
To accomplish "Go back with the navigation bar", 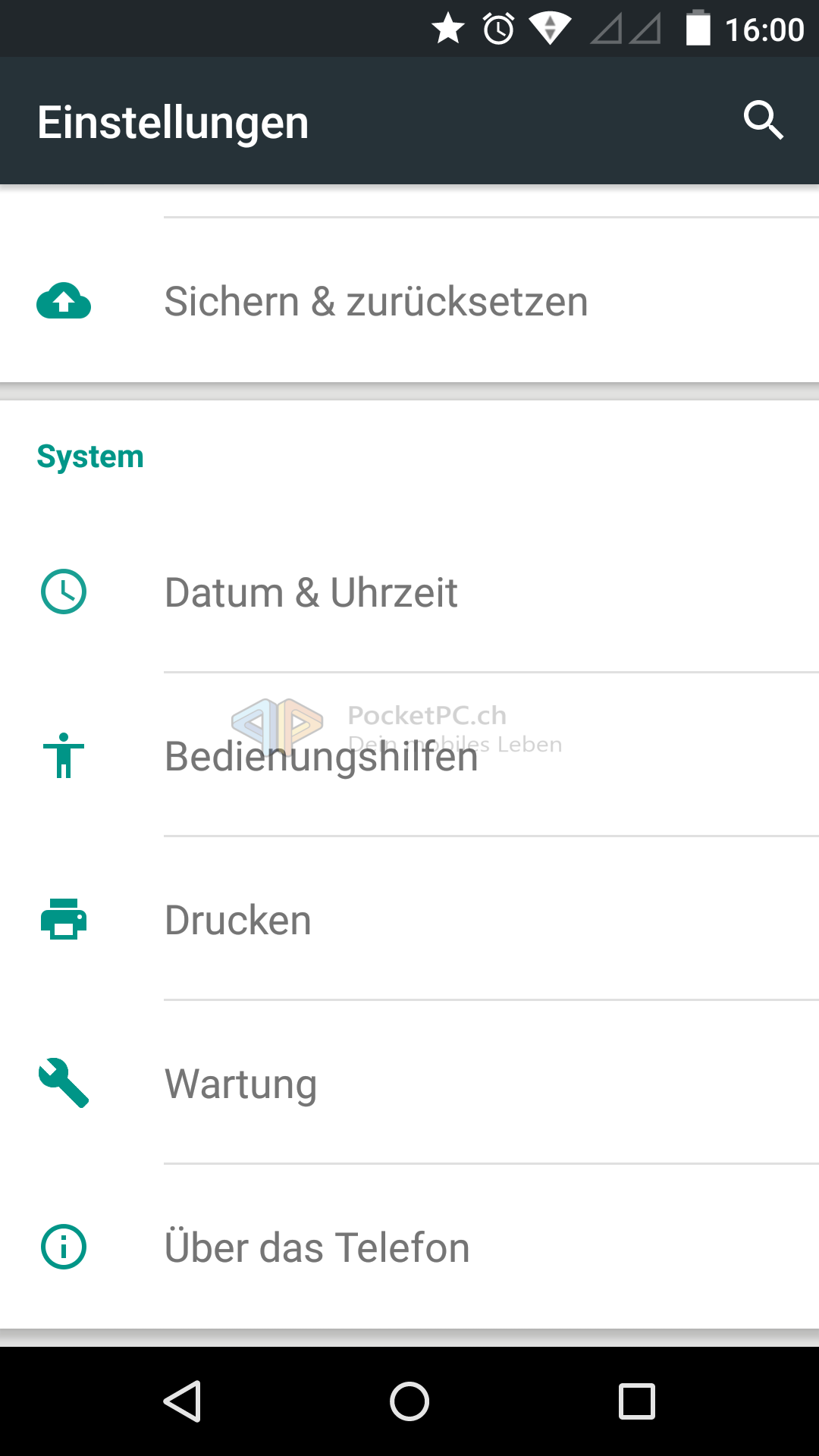I will pyautogui.click(x=182, y=1401).
